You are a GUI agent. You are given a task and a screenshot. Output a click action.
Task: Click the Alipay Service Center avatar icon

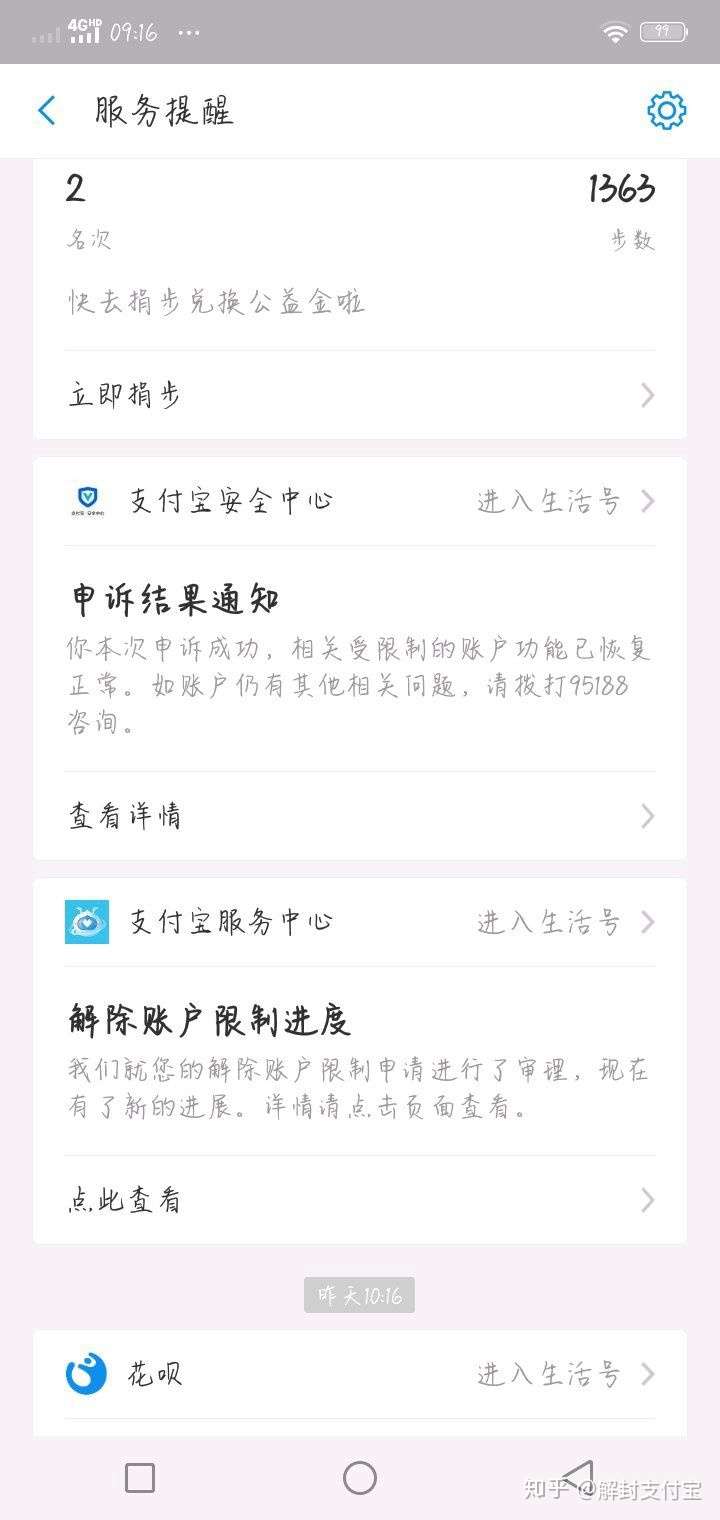tap(88, 920)
